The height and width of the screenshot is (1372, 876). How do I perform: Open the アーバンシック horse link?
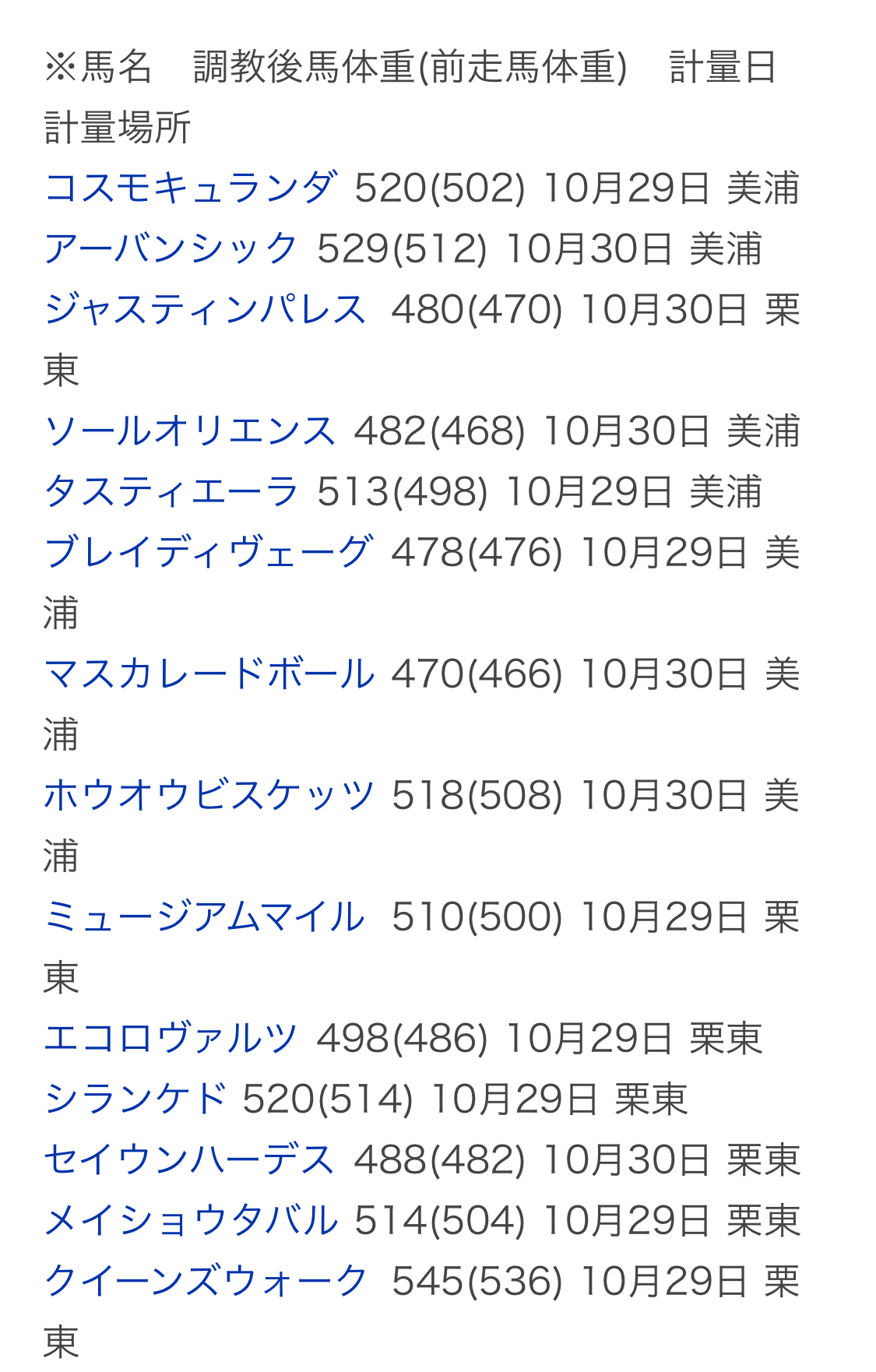[x=171, y=249]
